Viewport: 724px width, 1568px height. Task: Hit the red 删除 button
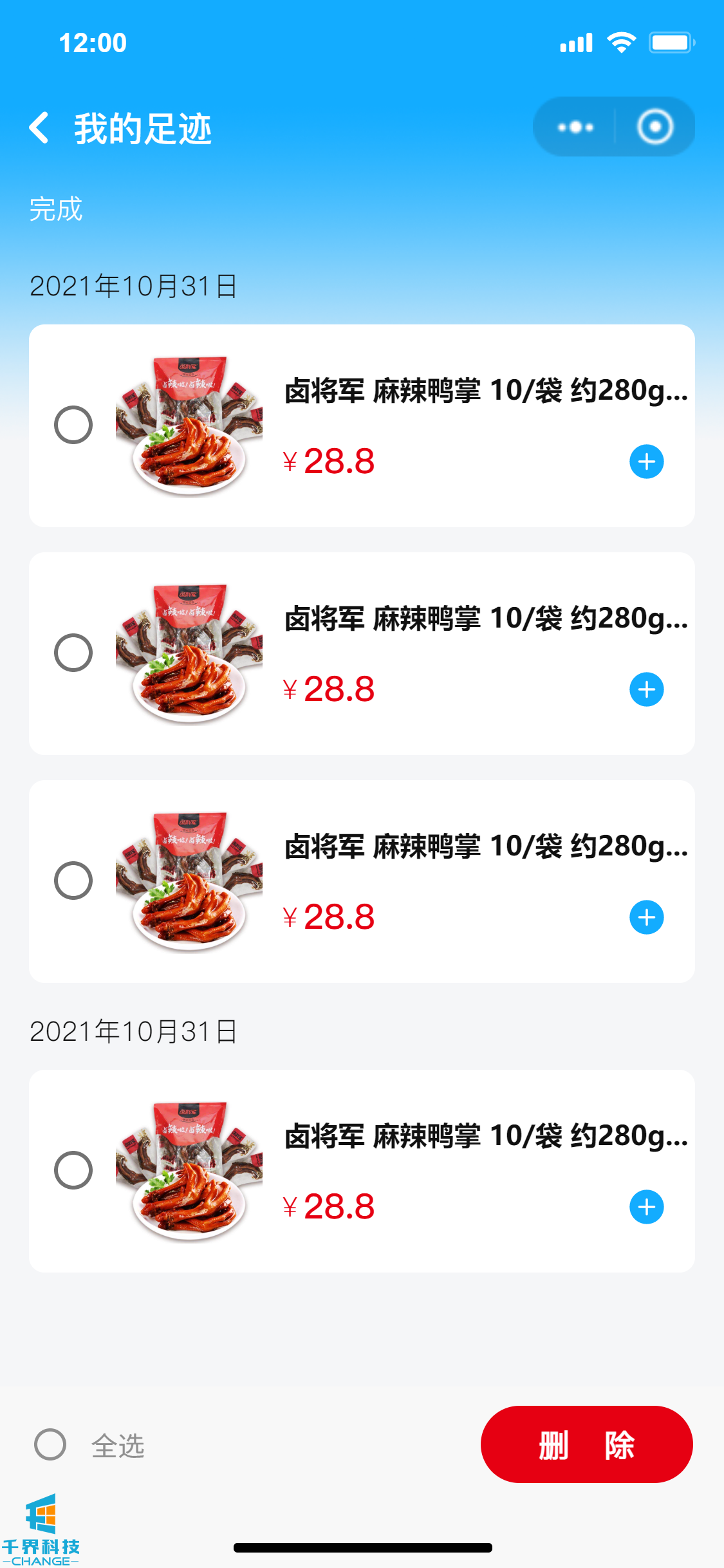(586, 1444)
